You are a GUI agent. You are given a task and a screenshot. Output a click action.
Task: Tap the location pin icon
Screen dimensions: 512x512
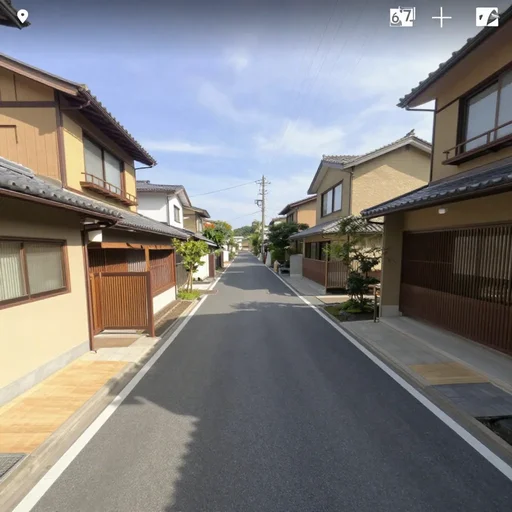(22, 16)
